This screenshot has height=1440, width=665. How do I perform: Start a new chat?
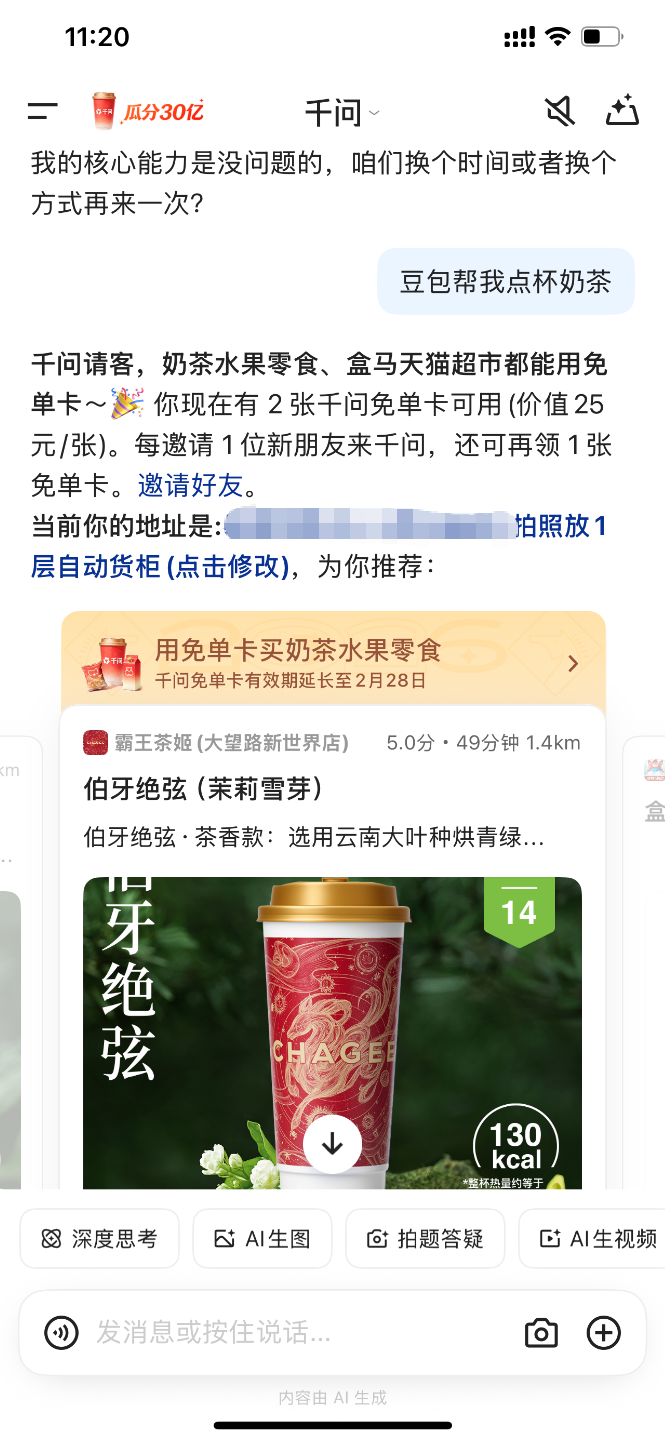pos(622,112)
